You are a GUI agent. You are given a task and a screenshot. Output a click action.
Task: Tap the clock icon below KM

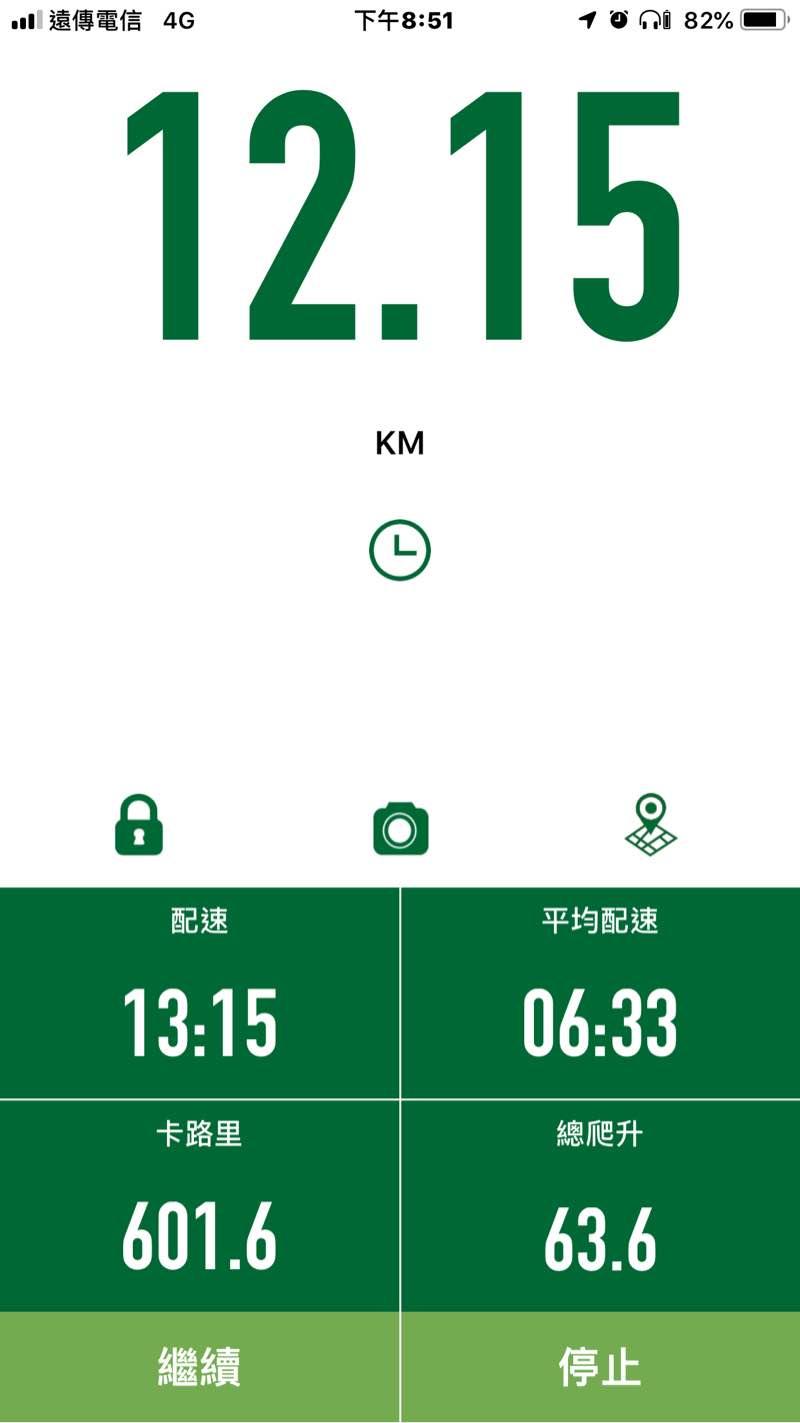(x=399, y=551)
